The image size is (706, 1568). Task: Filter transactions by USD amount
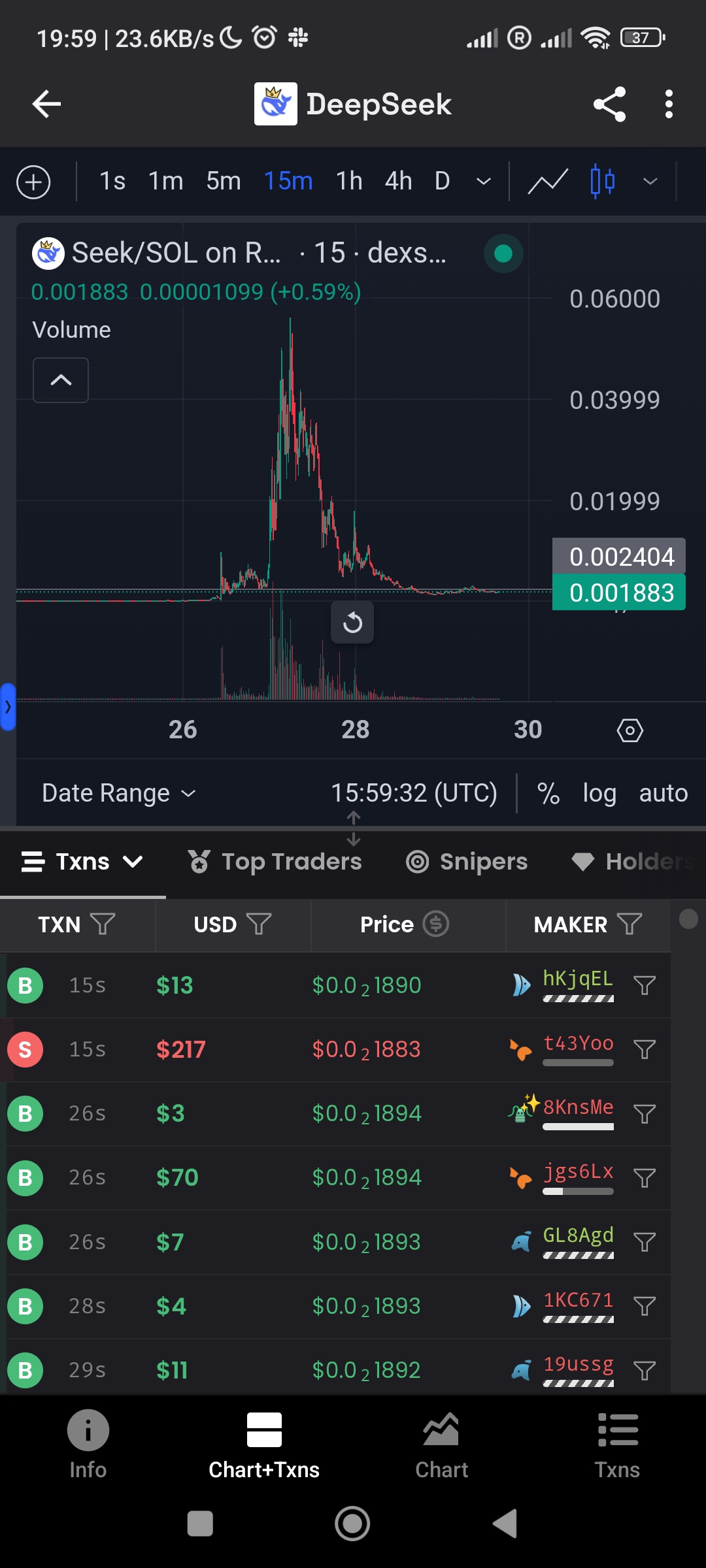259,924
